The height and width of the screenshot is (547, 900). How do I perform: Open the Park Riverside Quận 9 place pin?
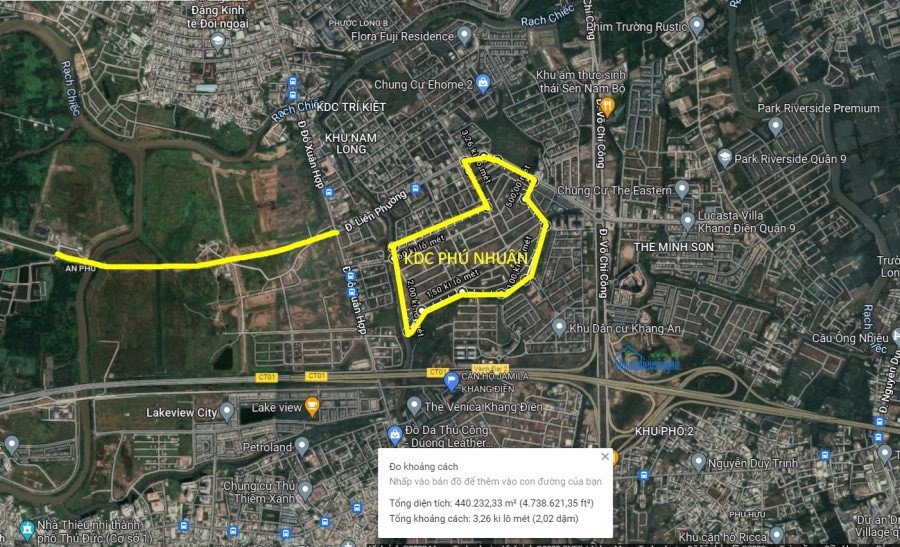pyautogui.click(x=724, y=158)
